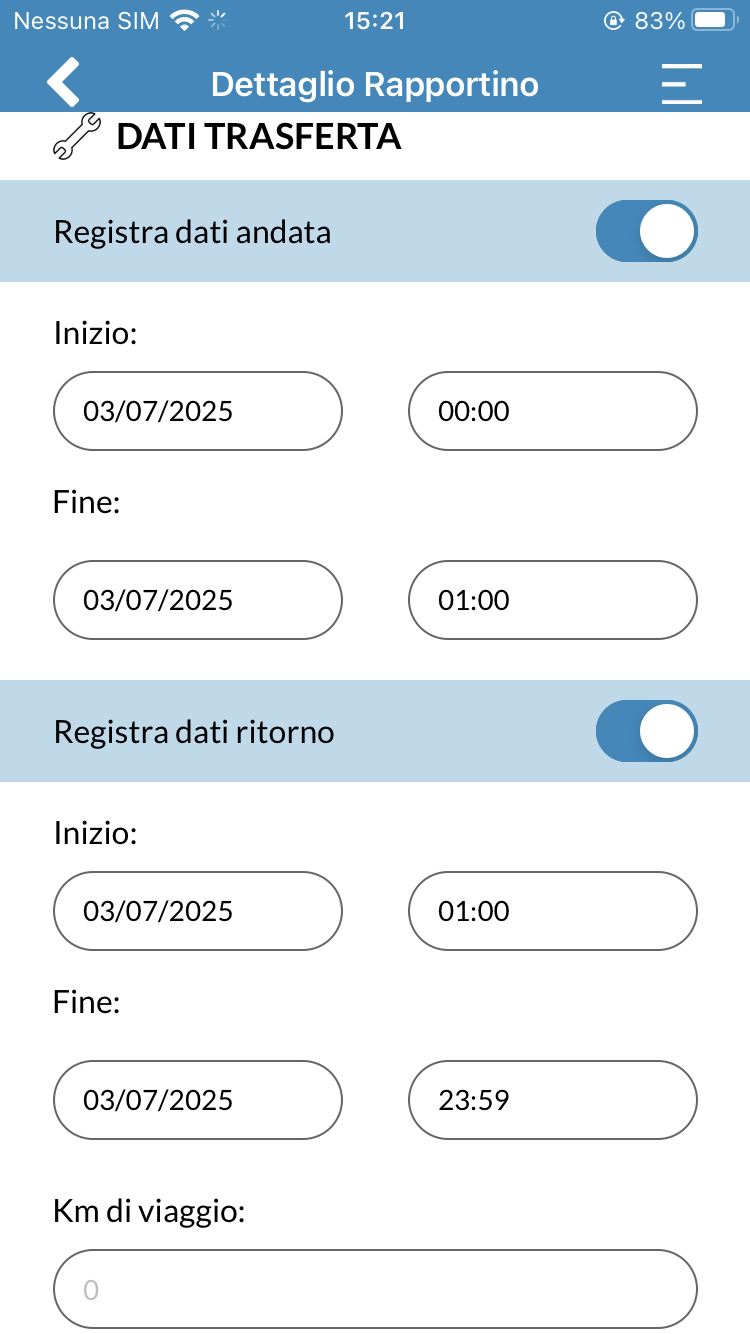Toggle off Registra dati ritorno

click(x=646, y=731)
